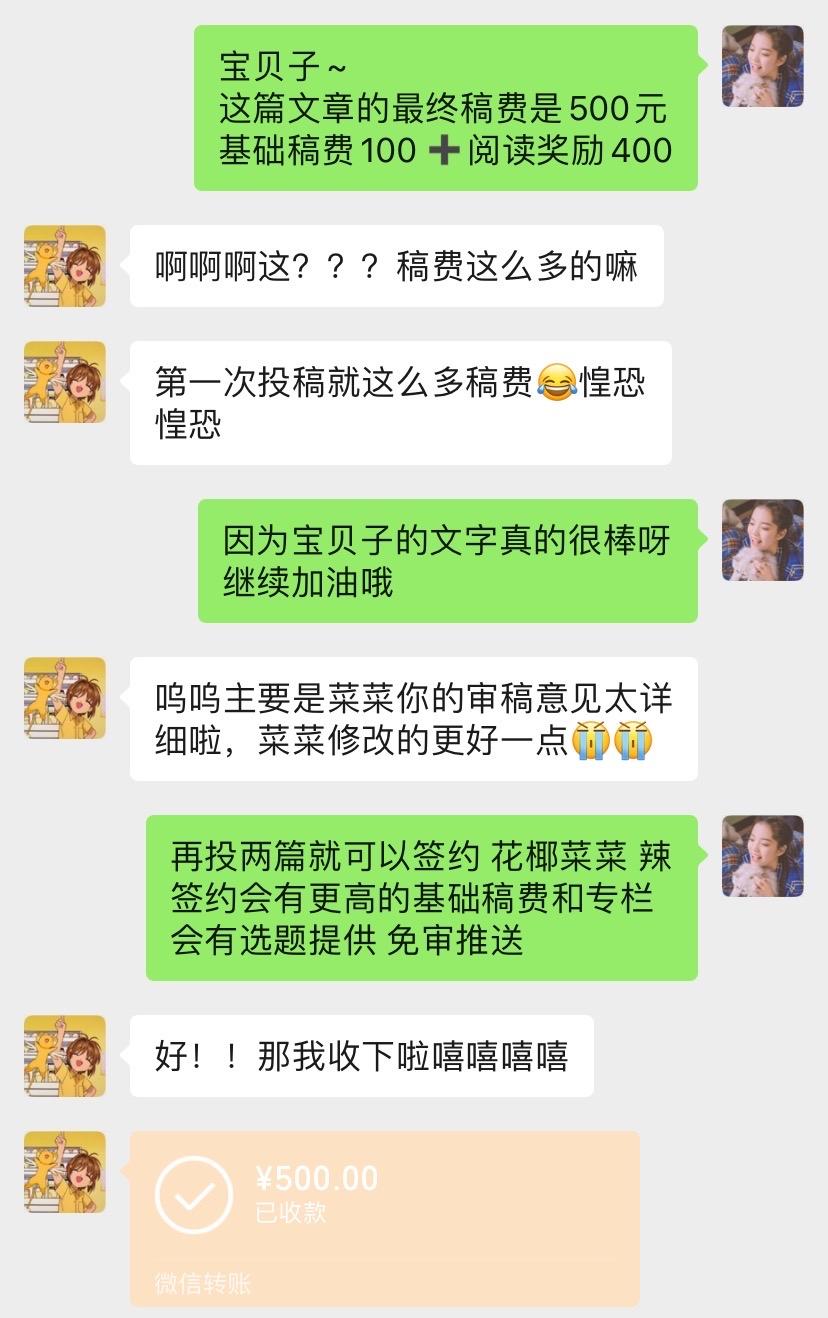Open the avatar next to the 微信转账 card
Viewport: 828px width, 1318px height.
pos(65,1172)
